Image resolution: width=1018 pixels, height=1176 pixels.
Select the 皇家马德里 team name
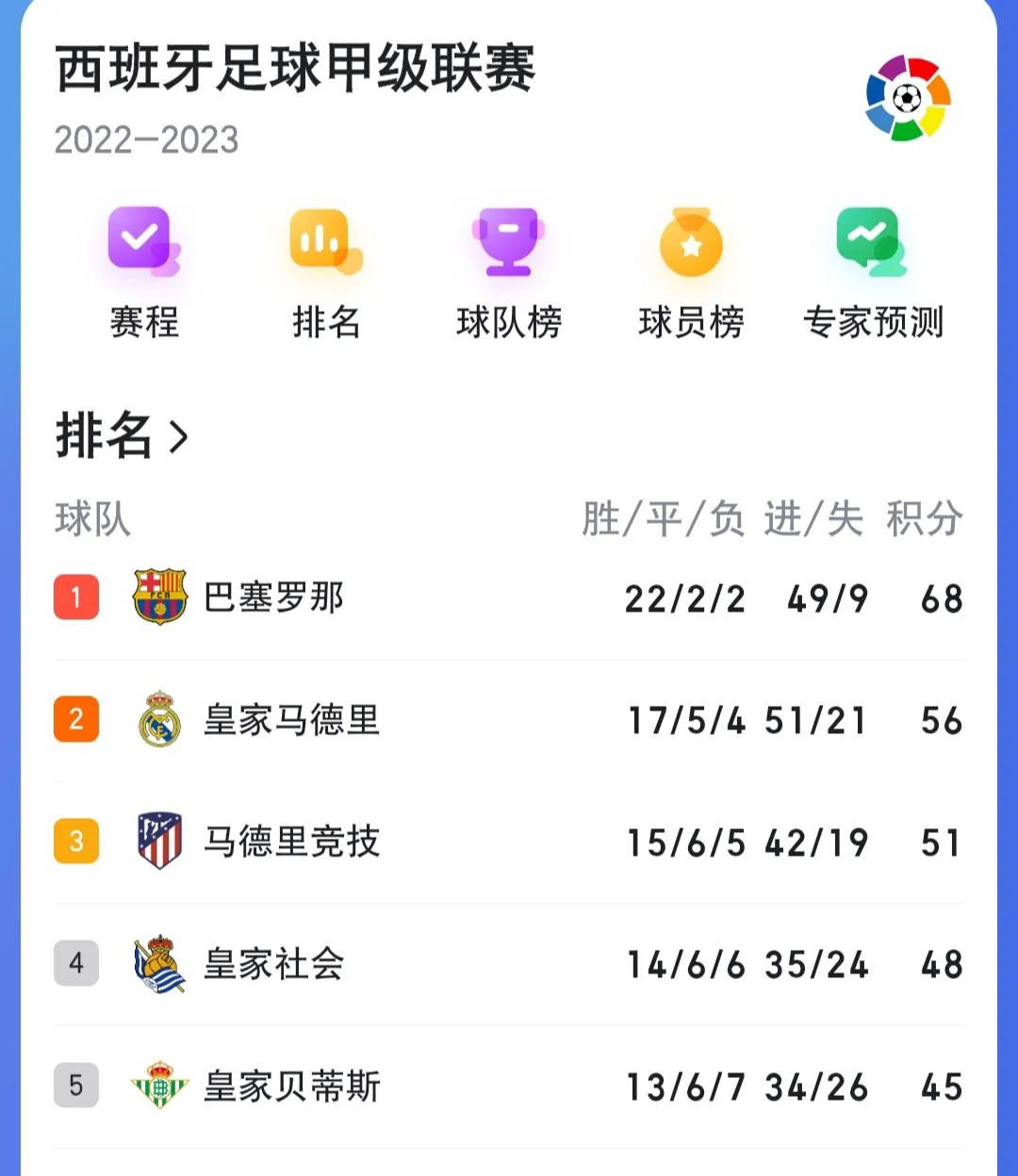[x=294, y=720]
